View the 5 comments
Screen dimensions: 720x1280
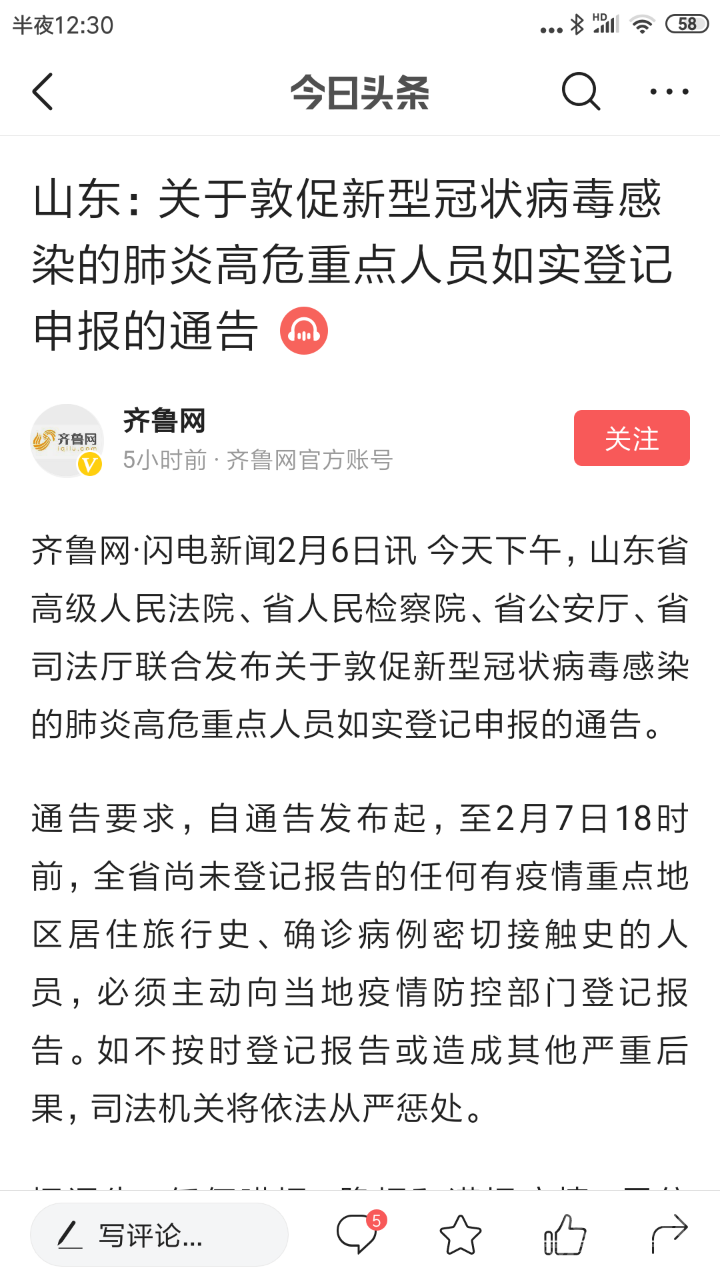point(358,1233)
